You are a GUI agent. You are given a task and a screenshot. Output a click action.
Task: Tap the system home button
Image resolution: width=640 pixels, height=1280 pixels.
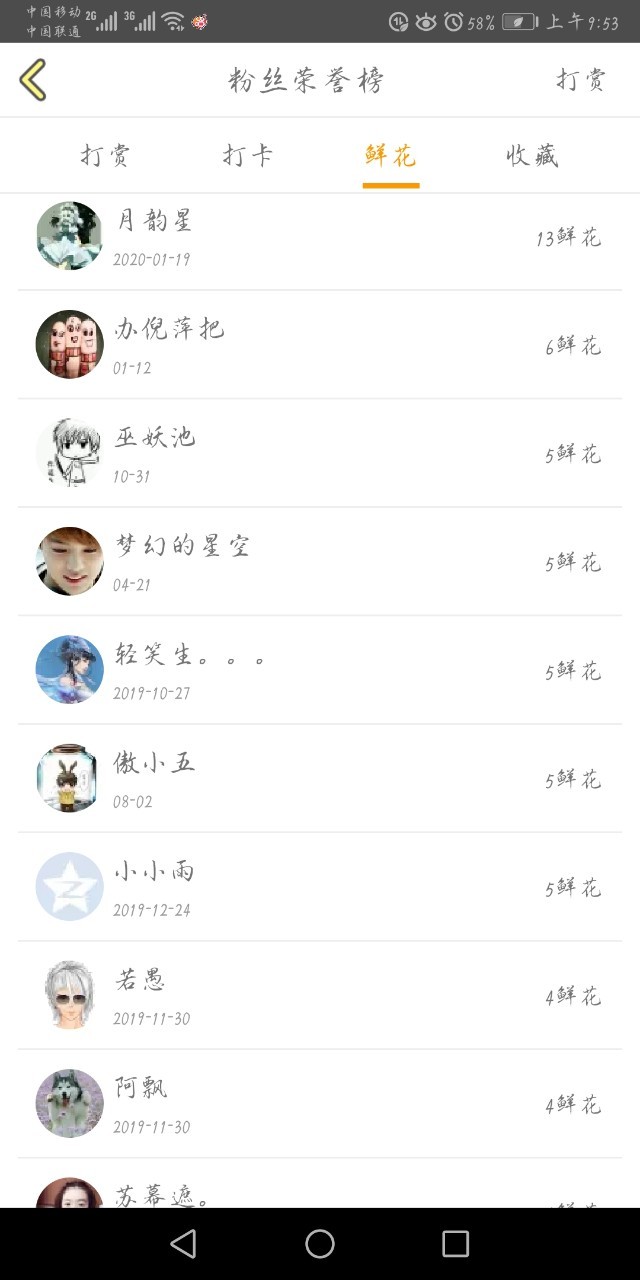point(320,1244)
